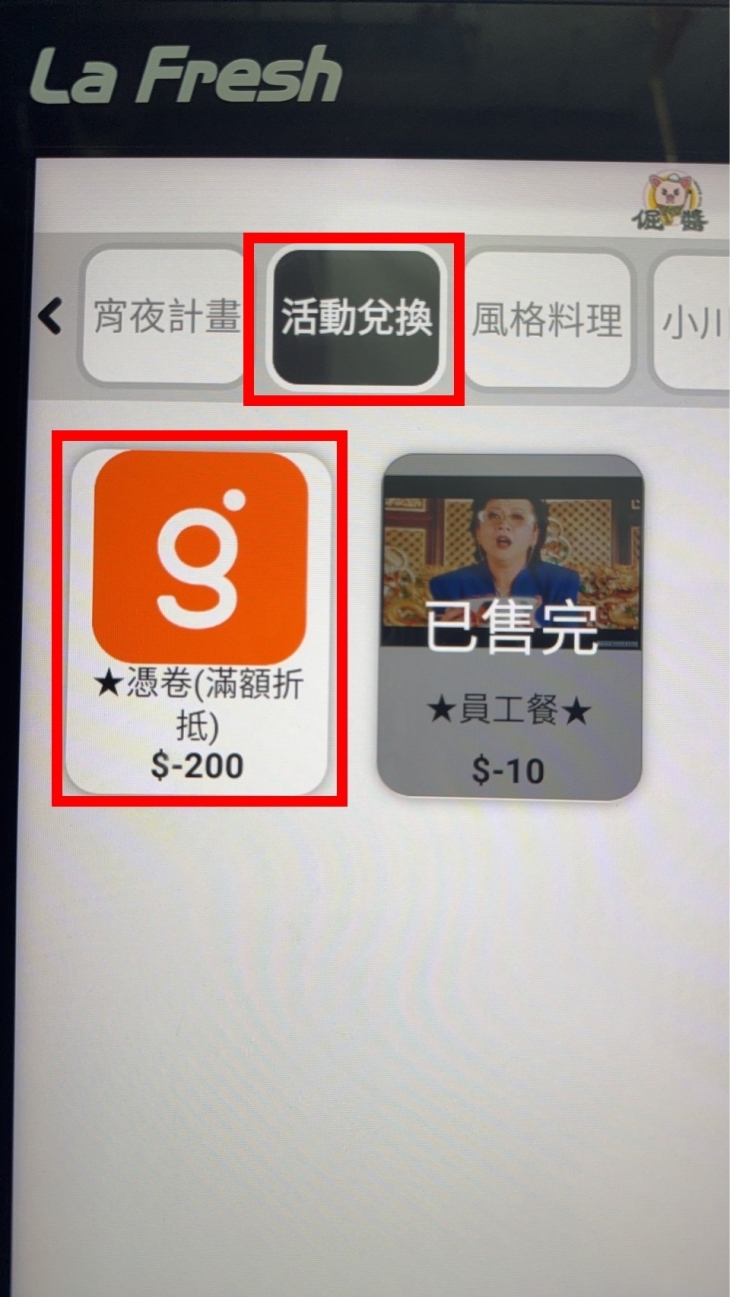Select the 活動兌換 category tab
Screen dimensions: 730x1297
click(355, 318)
